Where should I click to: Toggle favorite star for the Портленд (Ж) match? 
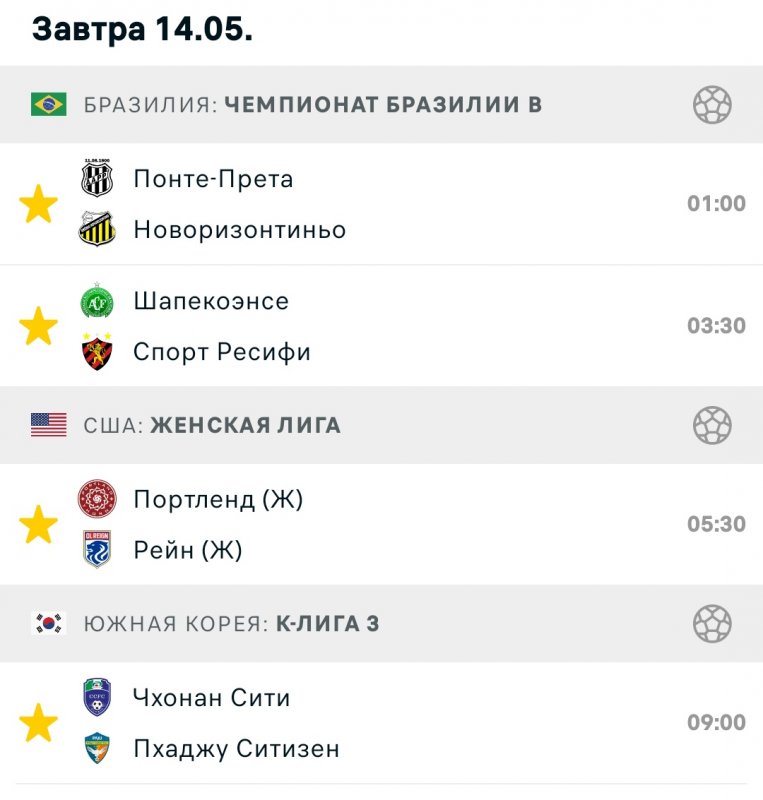click(39, 524)
